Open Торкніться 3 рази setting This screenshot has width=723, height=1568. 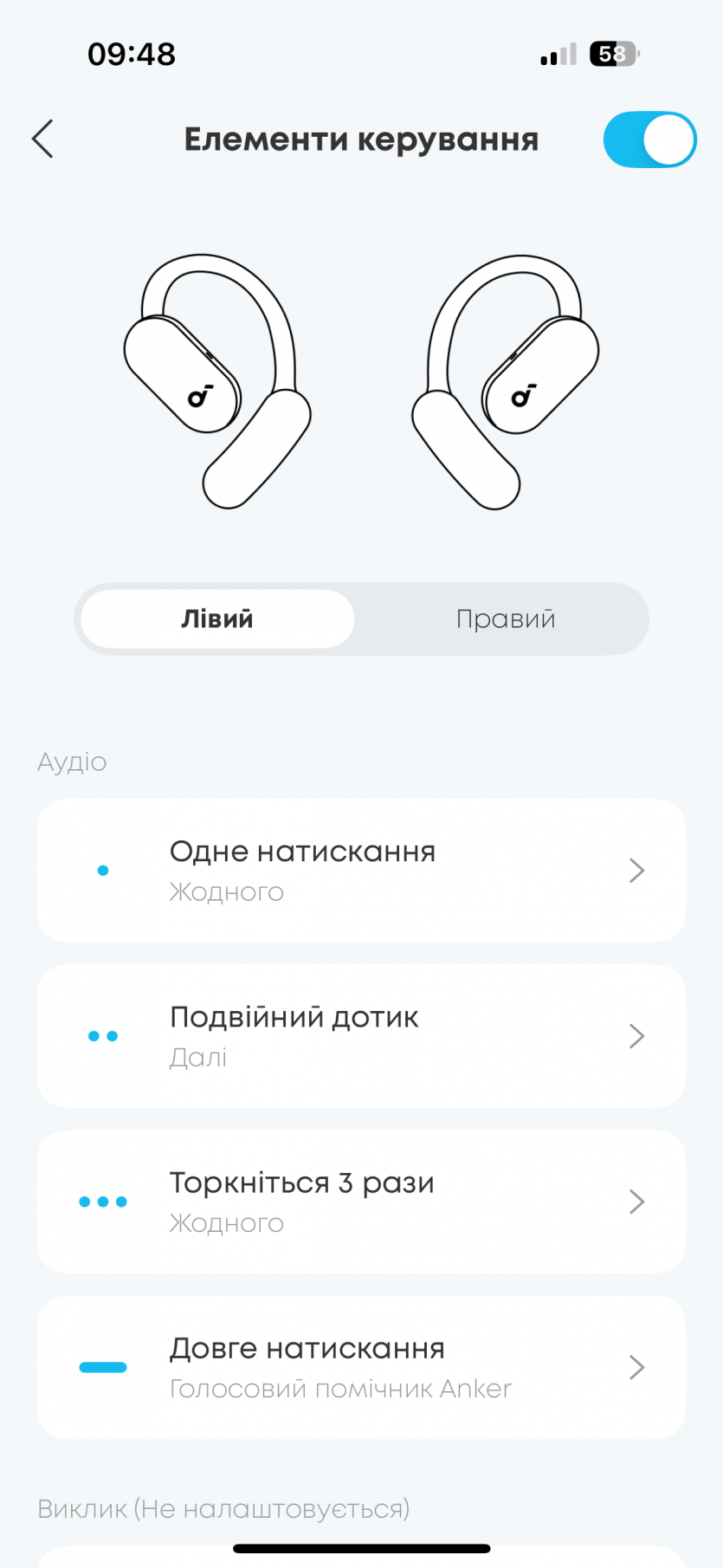[361, 1201]
